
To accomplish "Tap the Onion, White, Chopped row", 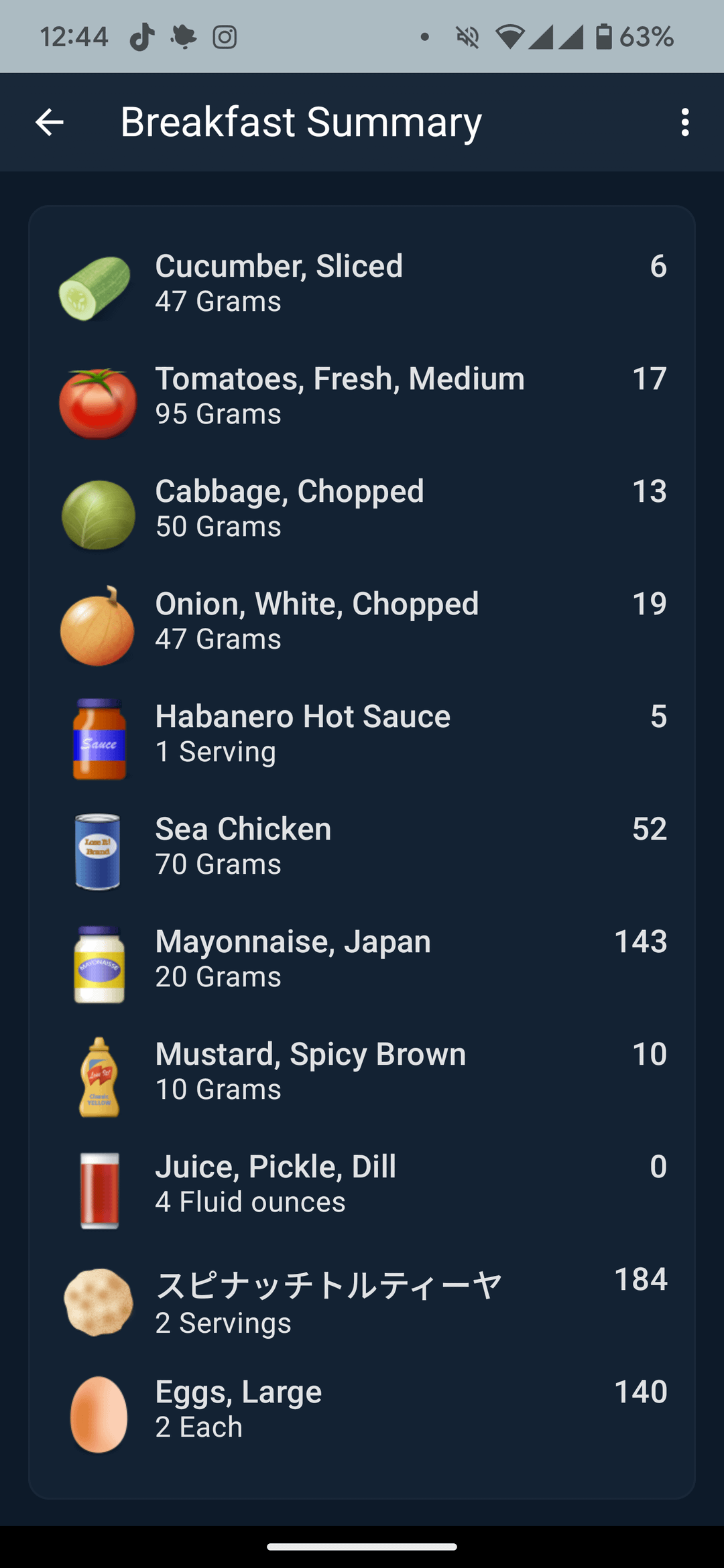I will (x=362, y=621).
